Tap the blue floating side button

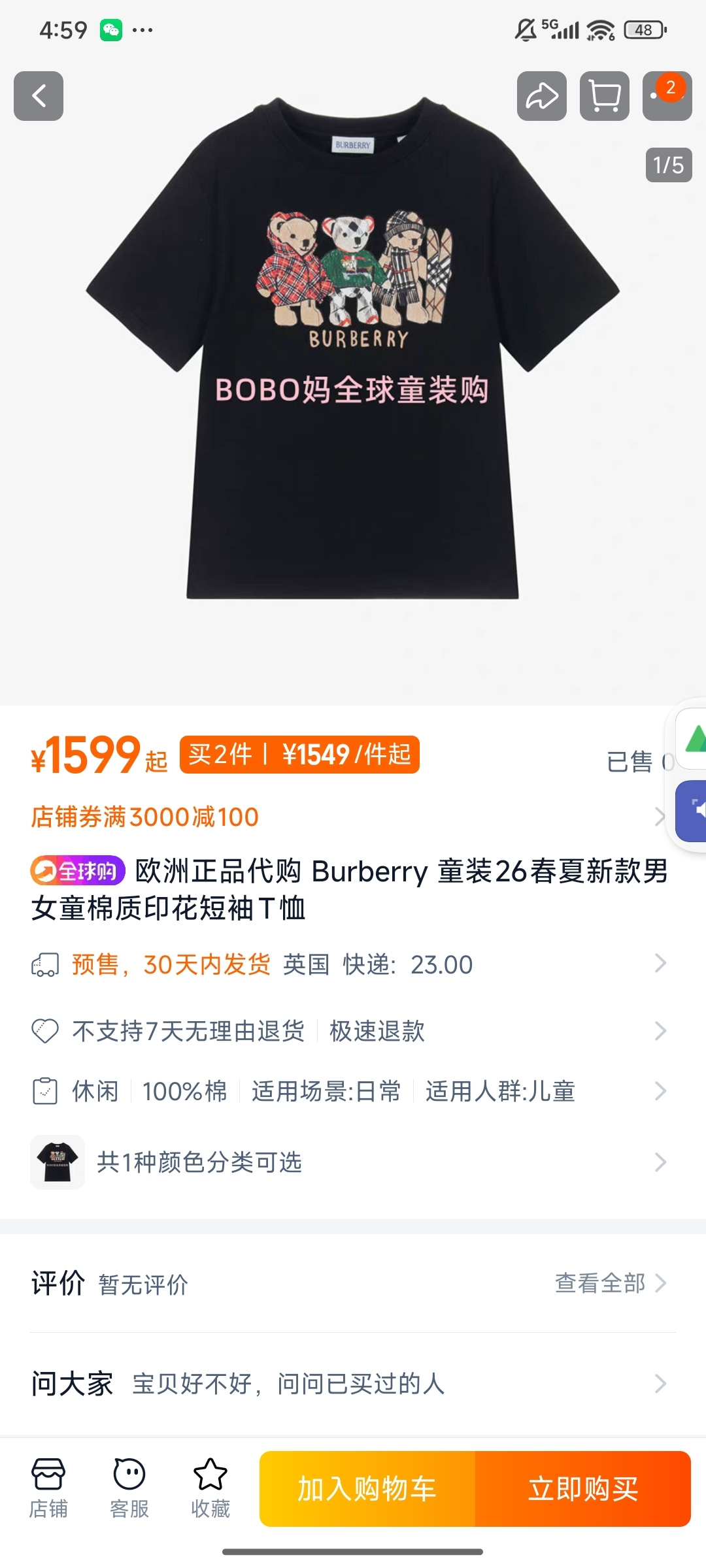click(693, 811)
